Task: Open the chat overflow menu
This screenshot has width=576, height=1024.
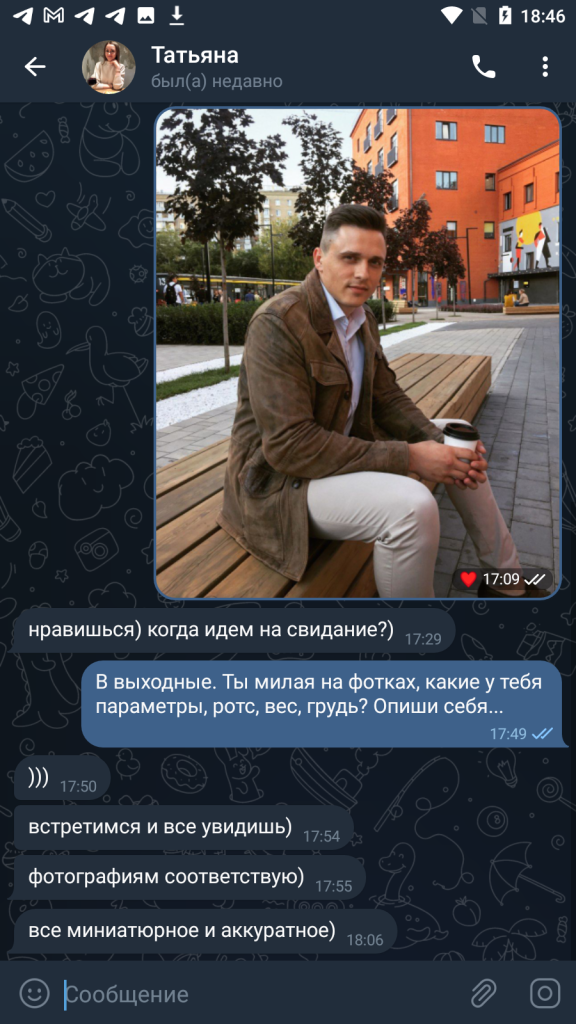Action: pos(545,67)
